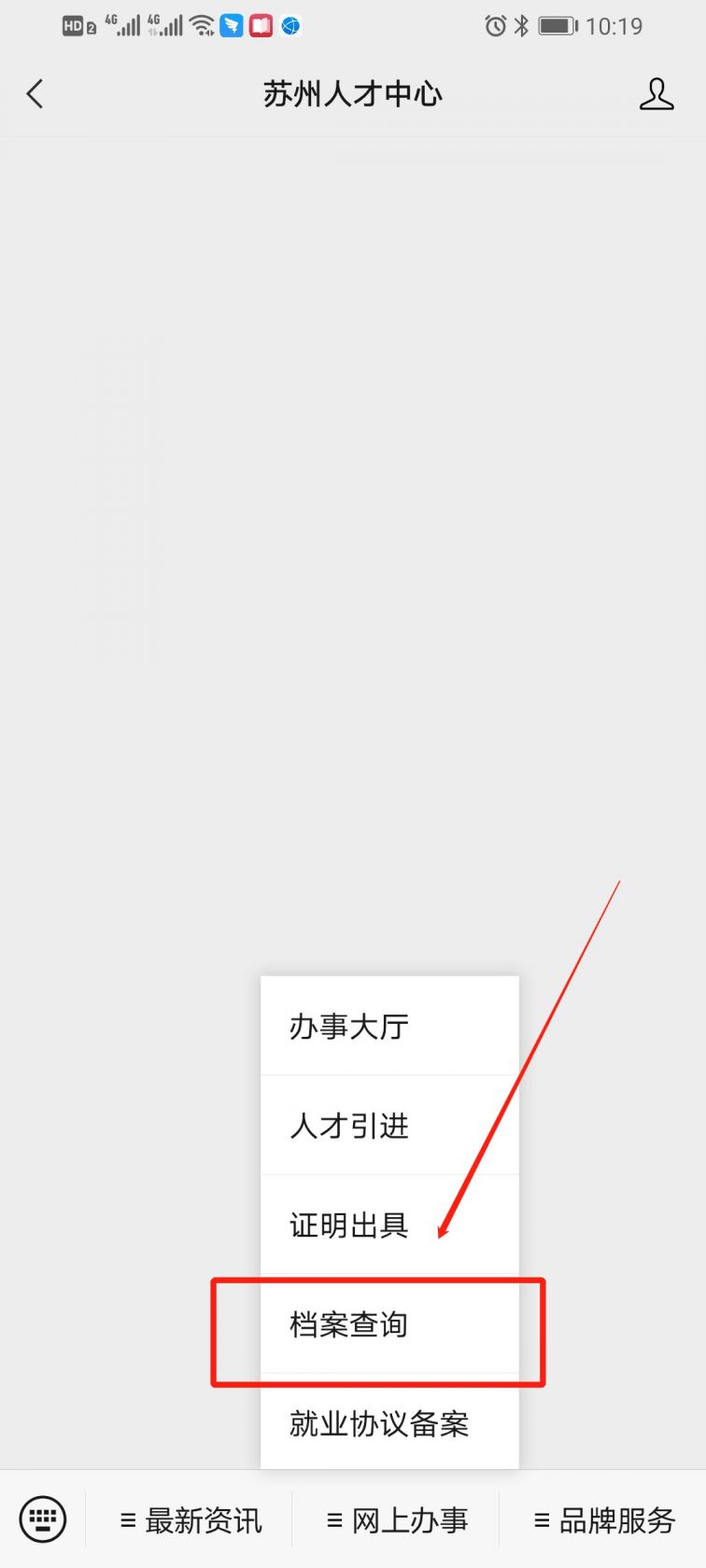Viewport: 706px width, 1568px height.
Task: Open the account profile icon
Action: tap(656, 94)
